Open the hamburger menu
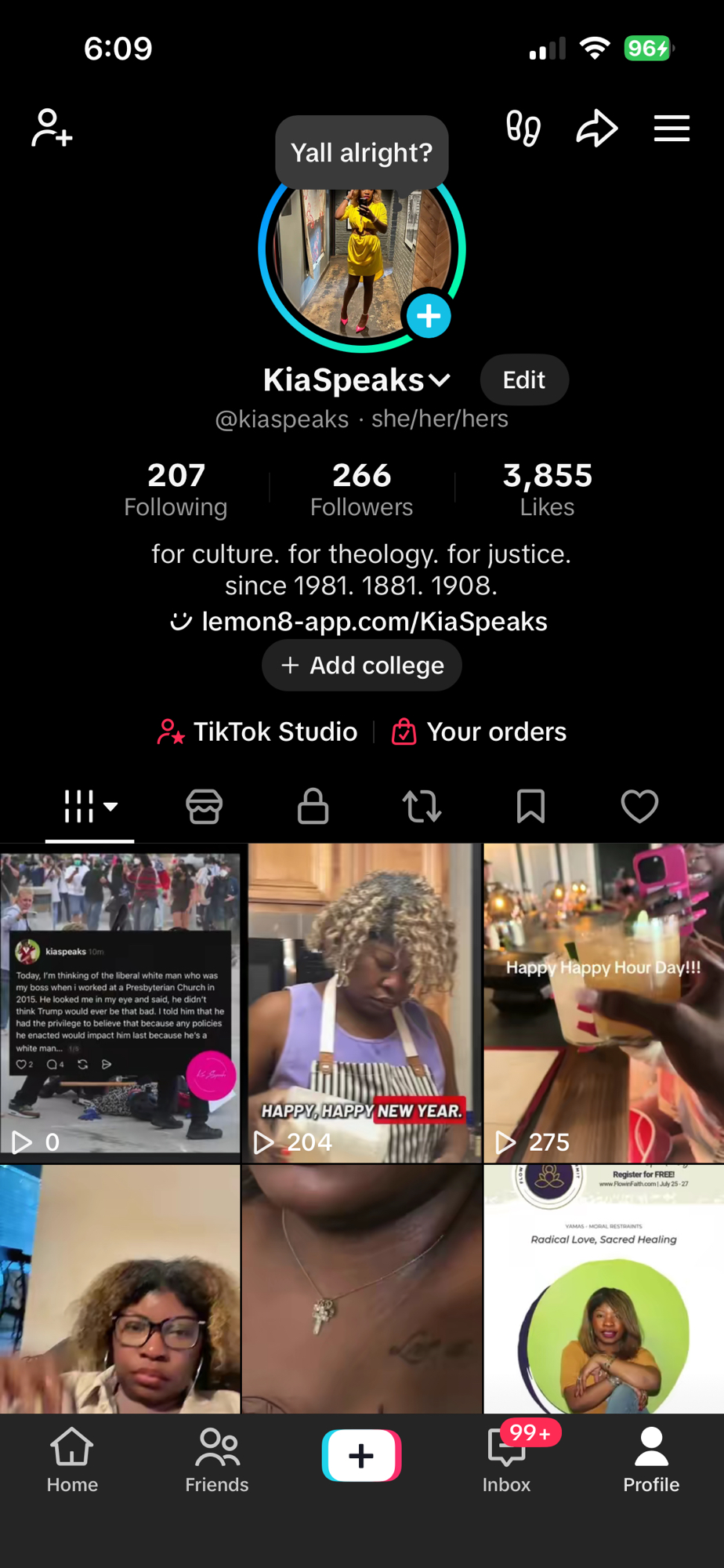724x1568 pixels. [672, 129]
